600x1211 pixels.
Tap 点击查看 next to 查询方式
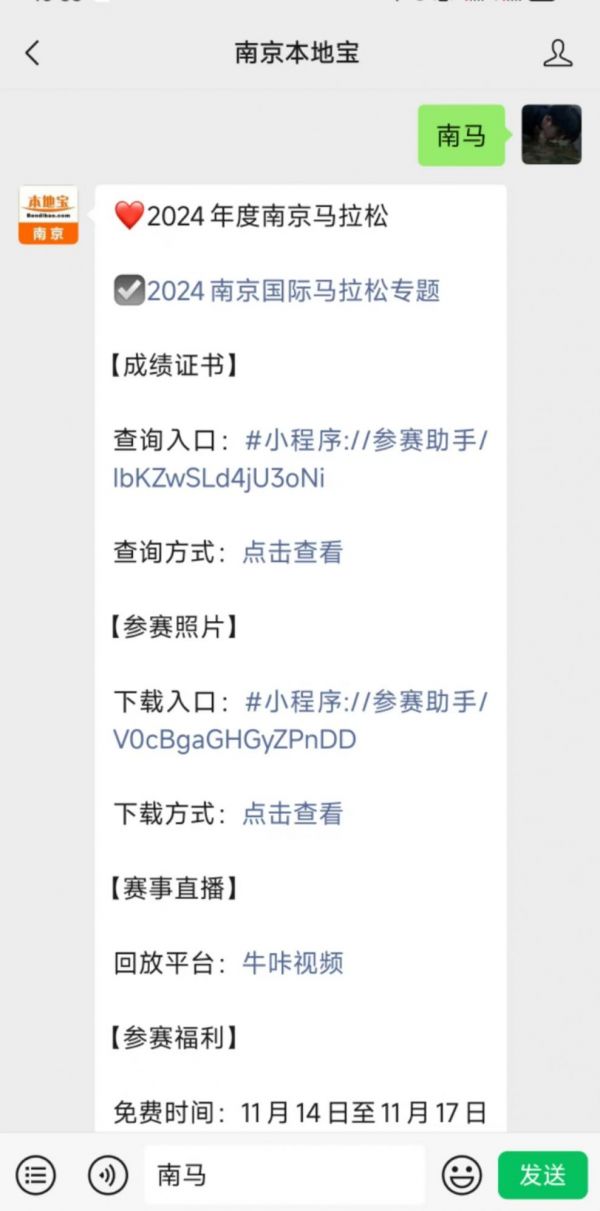tap(292, 552)
